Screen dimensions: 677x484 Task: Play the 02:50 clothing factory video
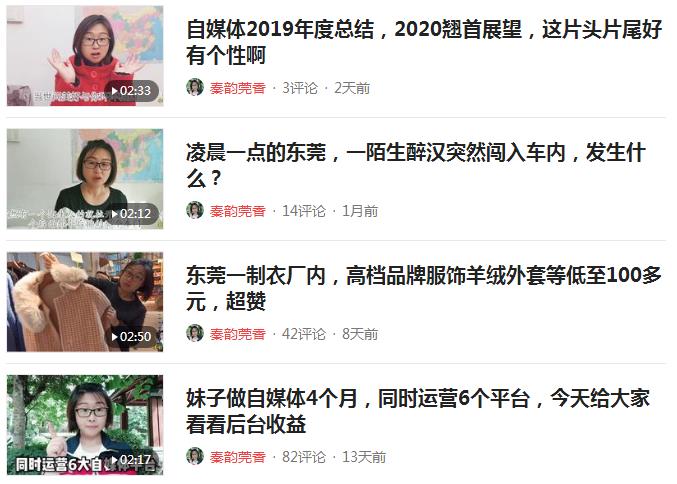coord(85,302)
